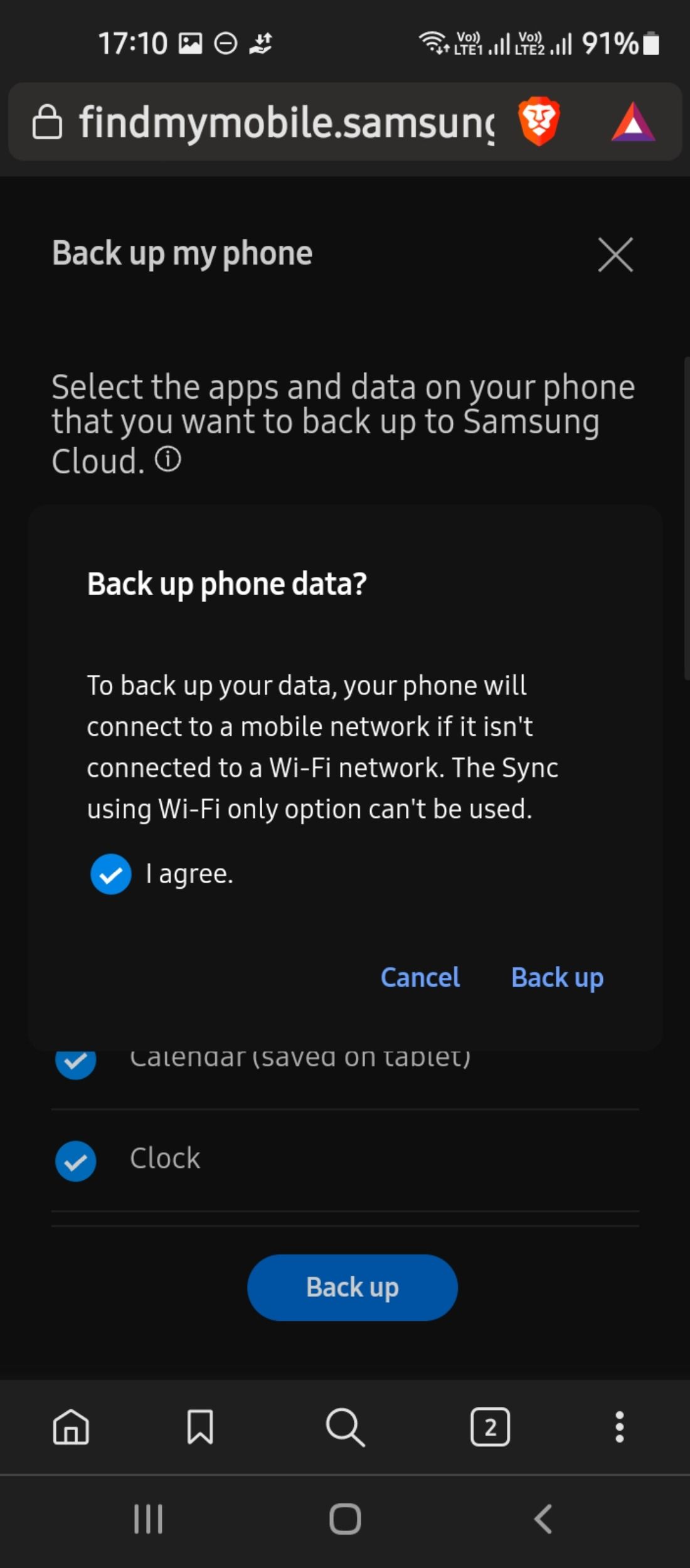Close the Back up my phone panel
This screenshot has height=1568, width=690.
pos(615,255)
